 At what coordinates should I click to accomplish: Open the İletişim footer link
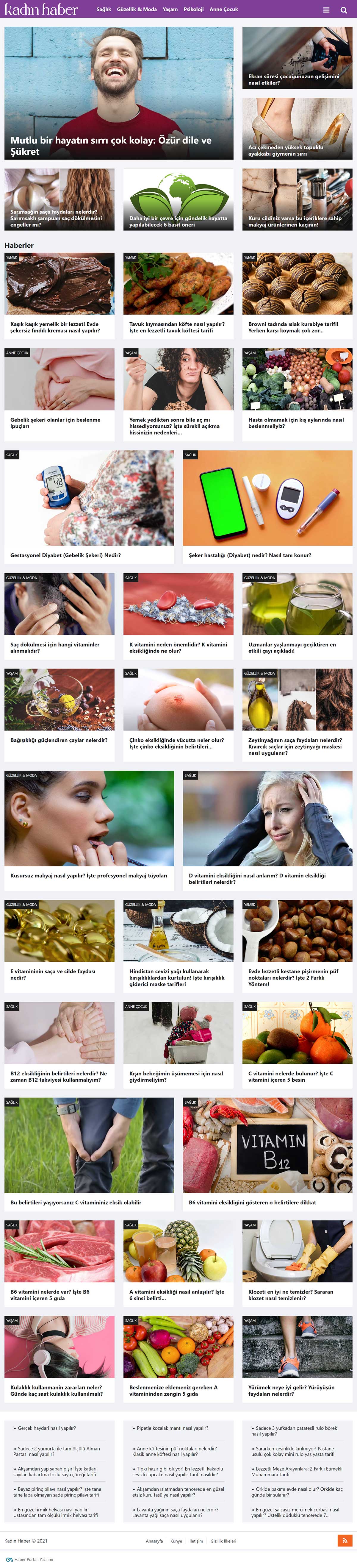(x=196, y=1541)
